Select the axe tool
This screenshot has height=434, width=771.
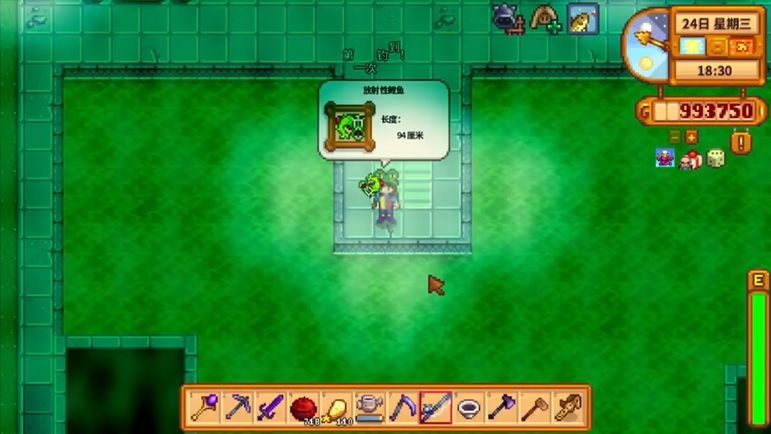coord(501,407)
